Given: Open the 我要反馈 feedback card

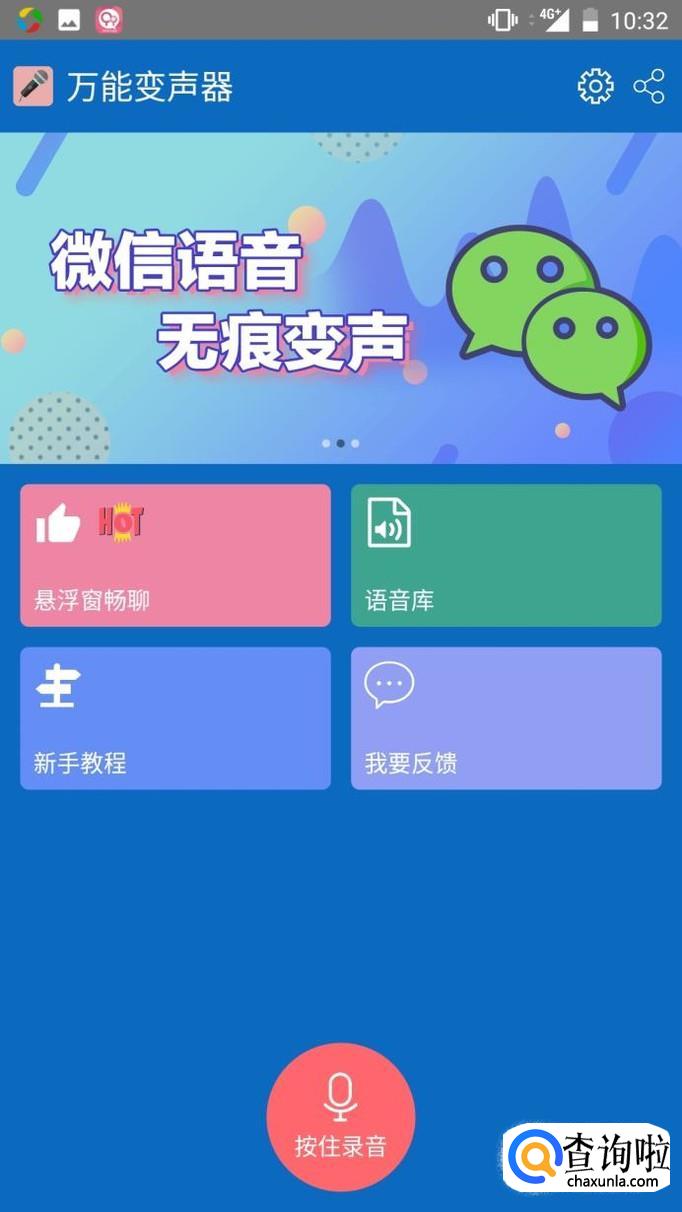Looking at the screenshot, I should click(506, 718).
